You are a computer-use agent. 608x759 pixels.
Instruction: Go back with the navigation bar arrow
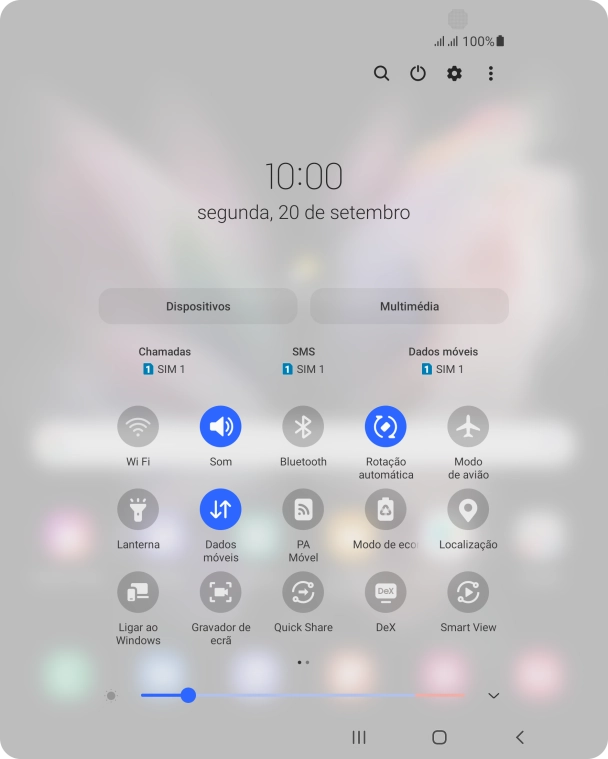[520, 737]
